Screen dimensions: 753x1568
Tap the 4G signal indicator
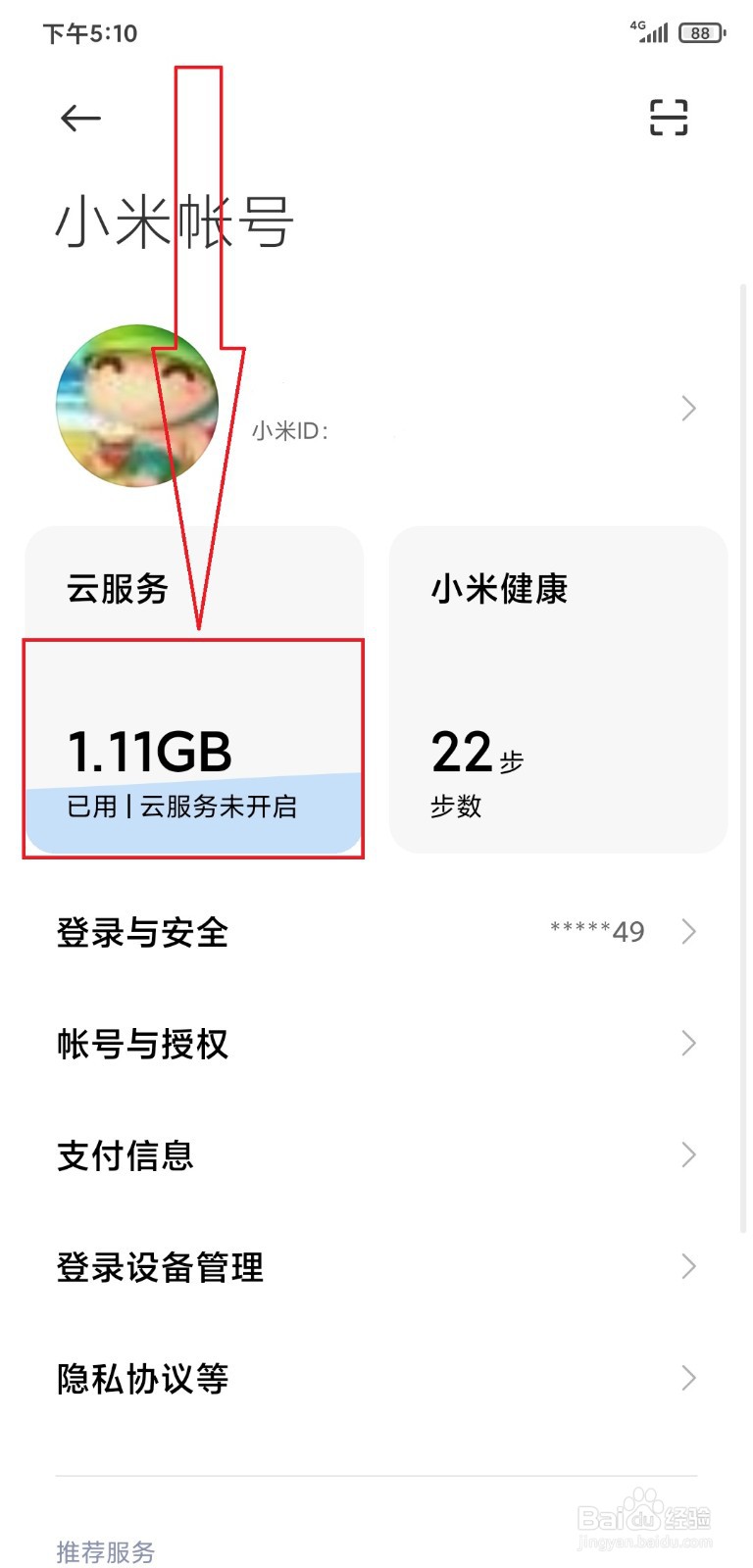[x=647, y=29]
